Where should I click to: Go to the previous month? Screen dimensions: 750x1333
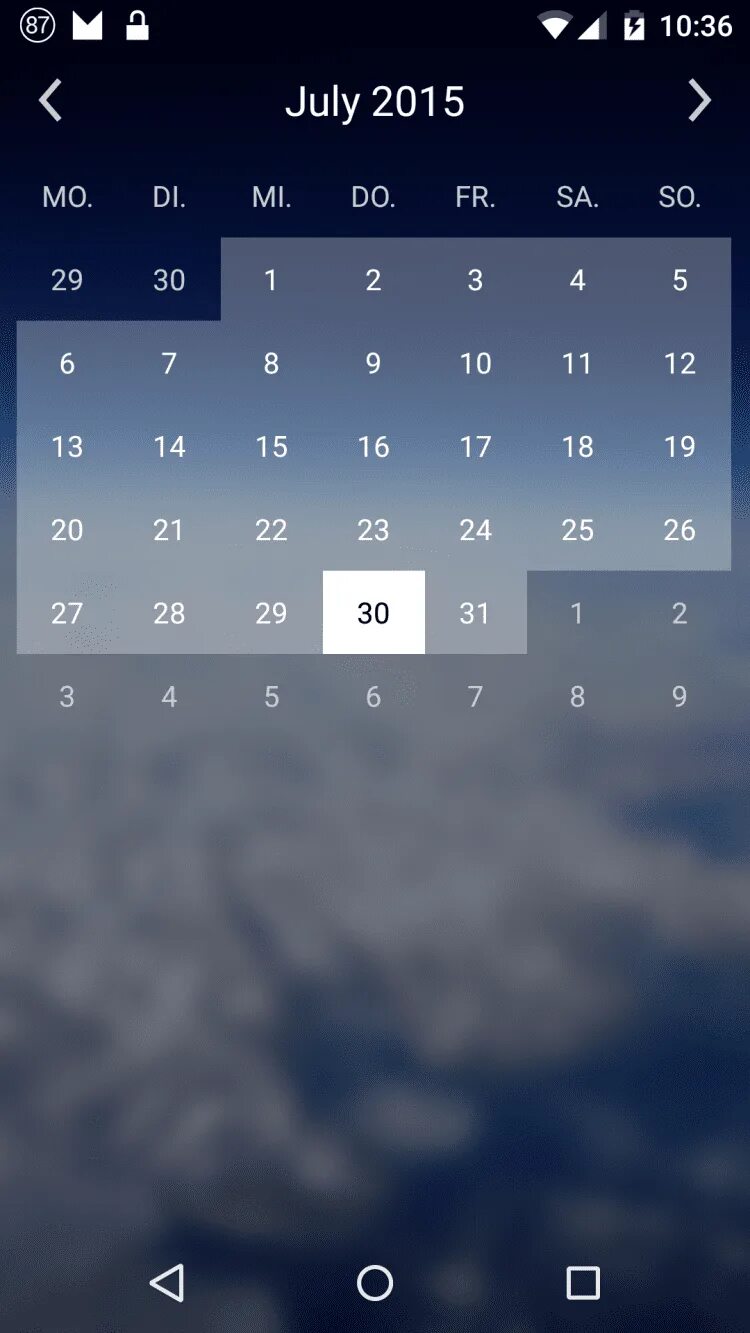(50, 101)
